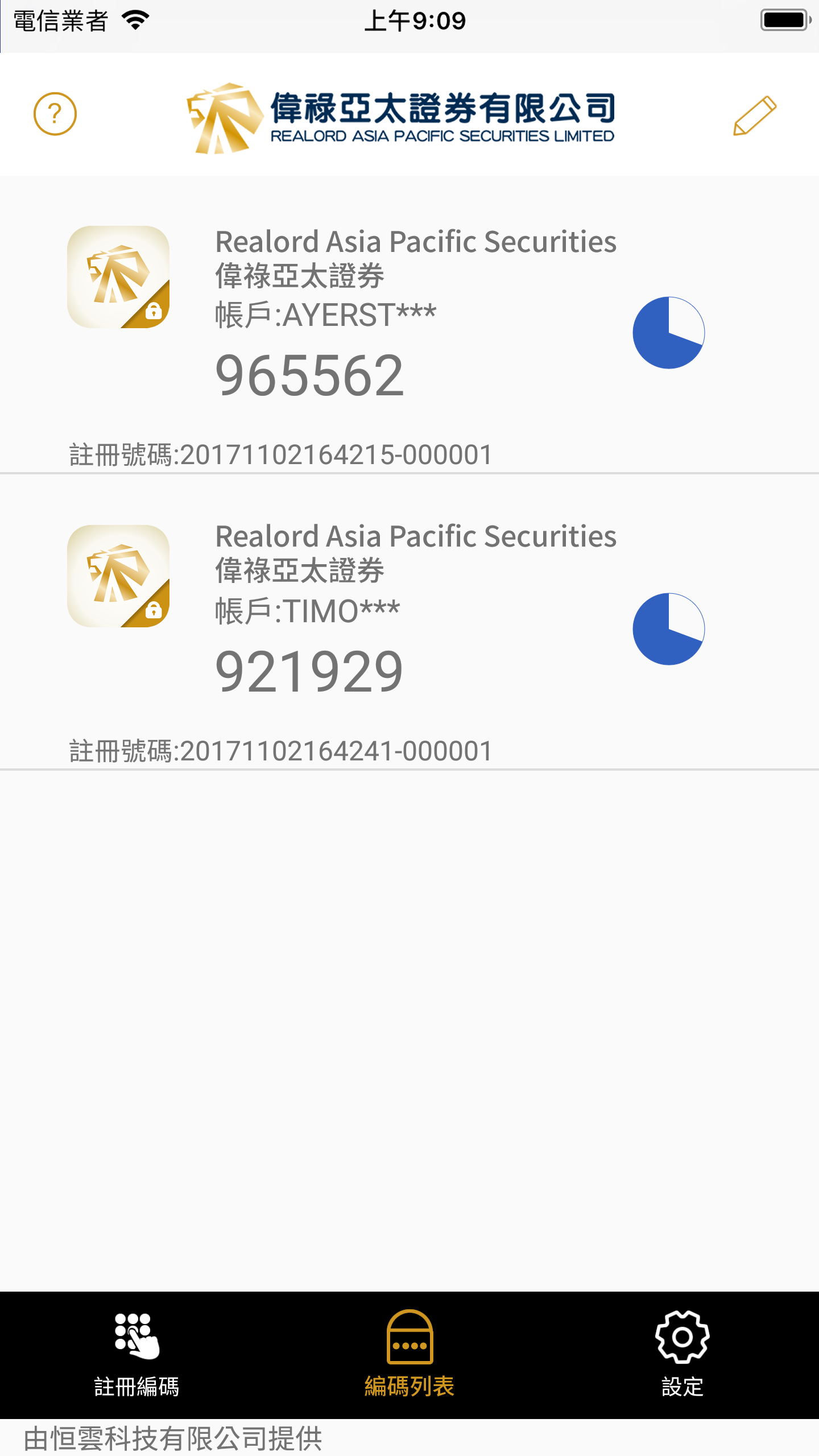The image size is (819, 1456).
Task: Switch to the 編碼列表 tab
Action: pos(409,1355)
